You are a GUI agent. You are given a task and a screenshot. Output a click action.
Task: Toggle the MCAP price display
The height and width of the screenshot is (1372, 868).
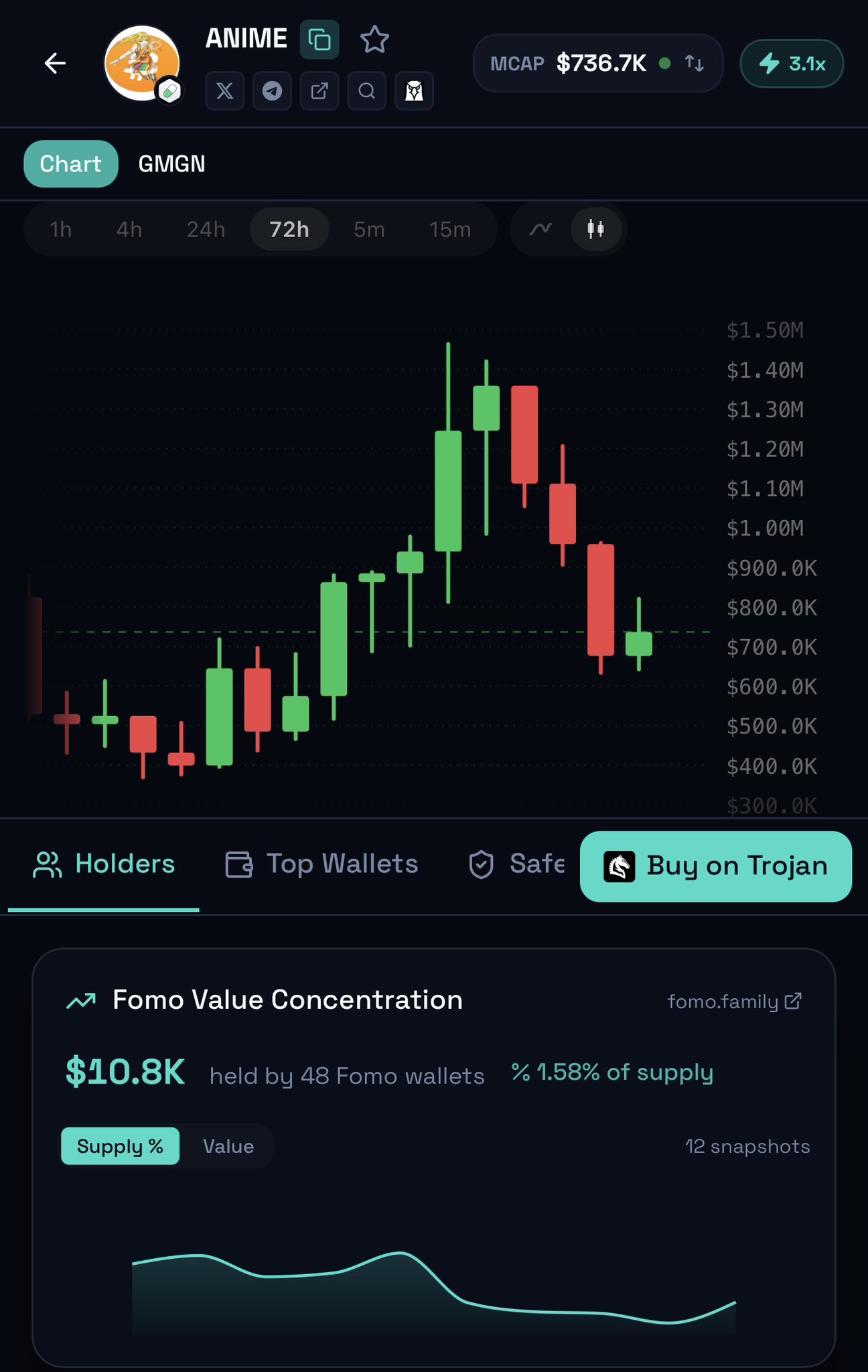pyautogui.click(x=695, y=64)
